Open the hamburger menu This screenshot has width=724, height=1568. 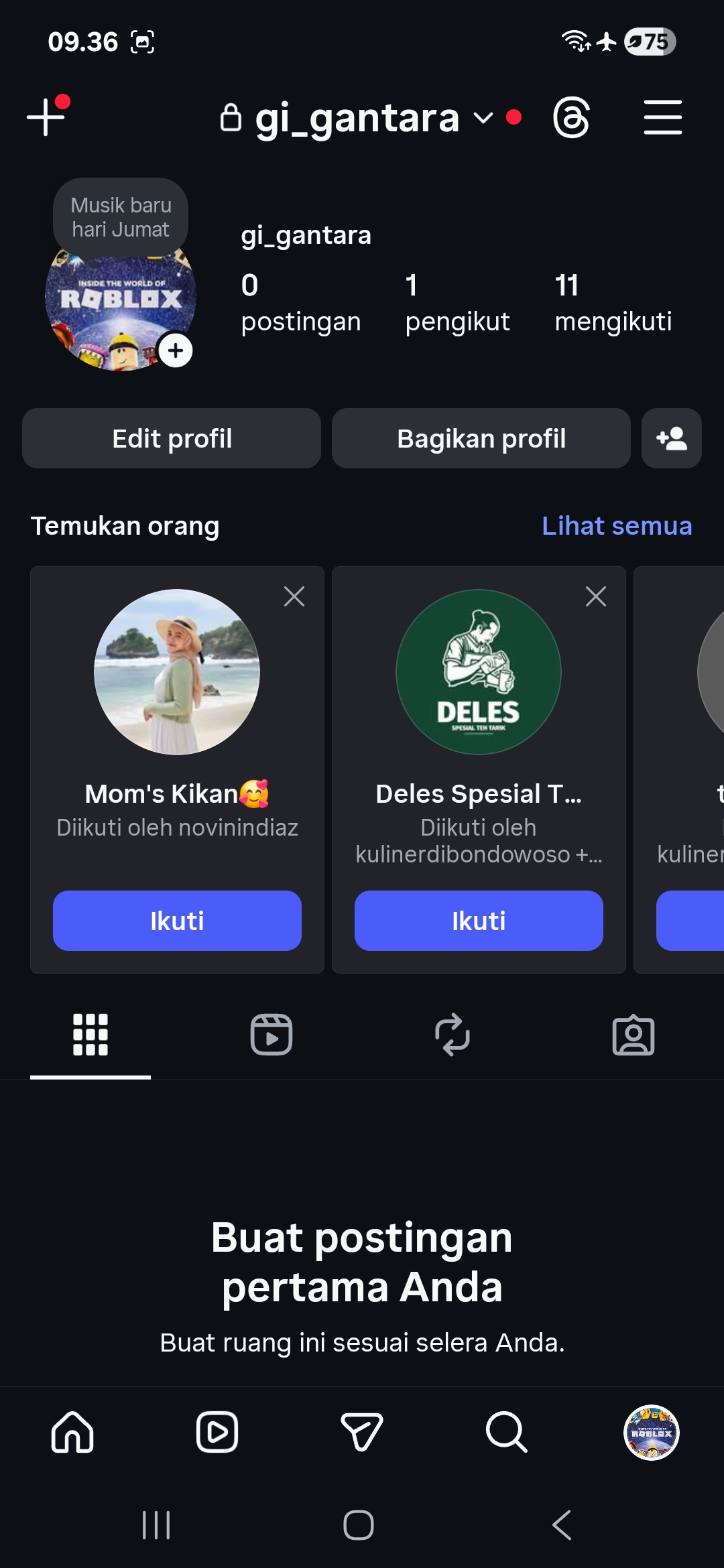pos(662,117)
